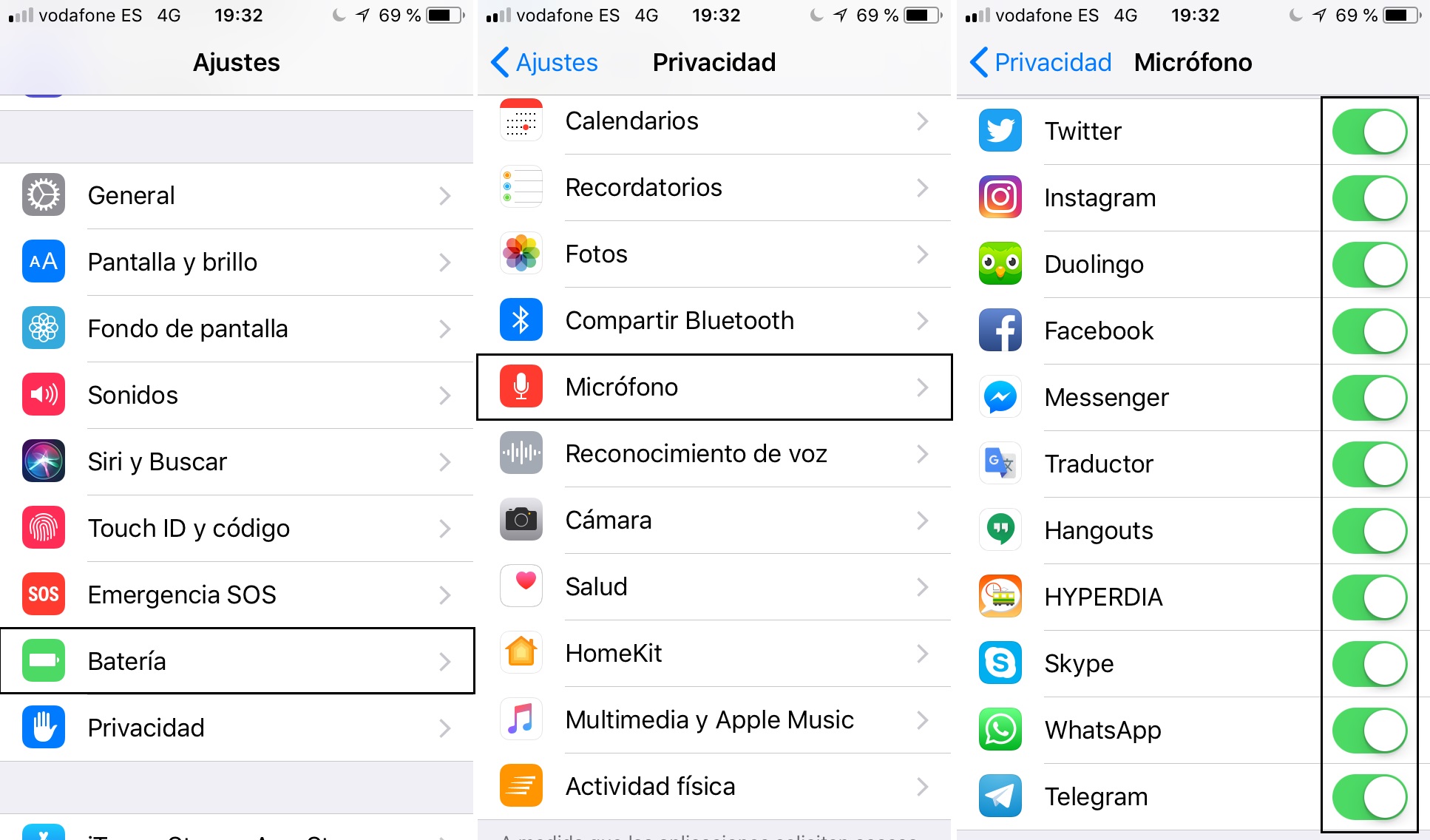Screen dimensions: 1430x840
Task: Switch off Messenger microphone access
Action: click(x=1369, y=398)
